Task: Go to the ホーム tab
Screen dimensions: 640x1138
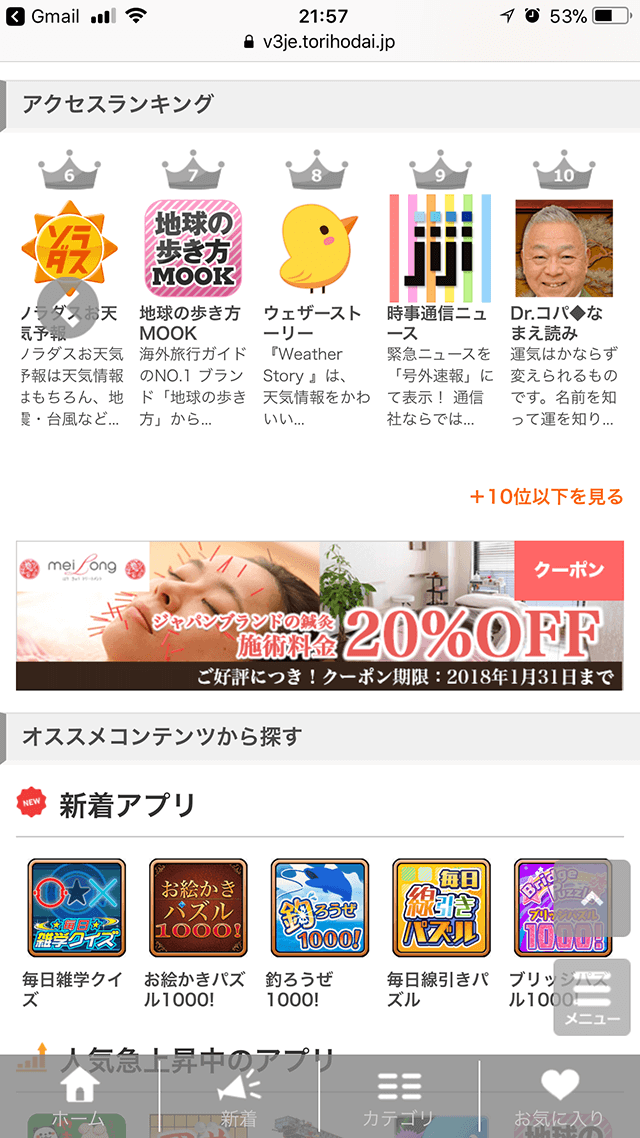Action: click(78, 1096)
